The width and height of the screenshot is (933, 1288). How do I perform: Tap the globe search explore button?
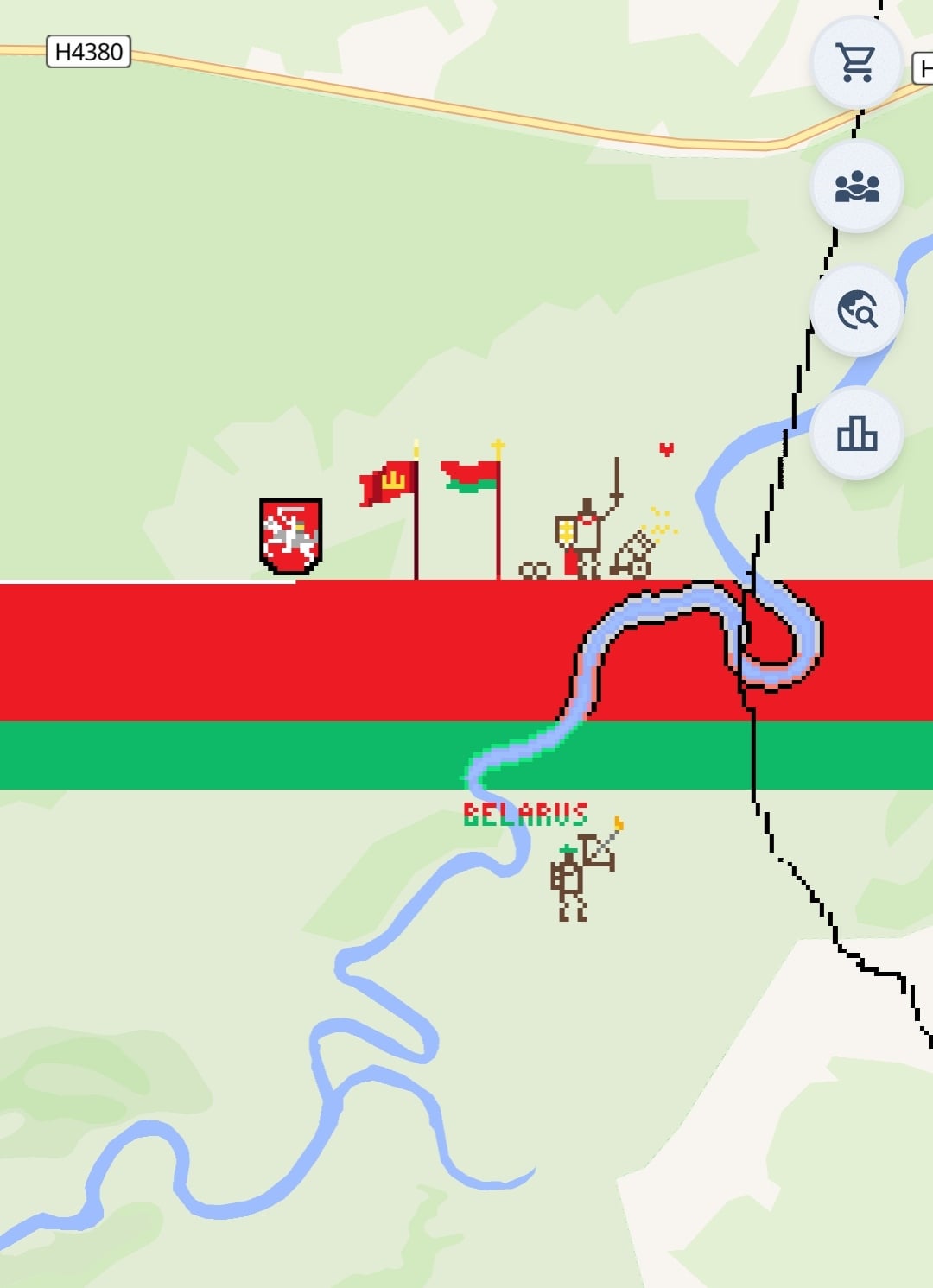pyautogui.click(x=856, y=310)
